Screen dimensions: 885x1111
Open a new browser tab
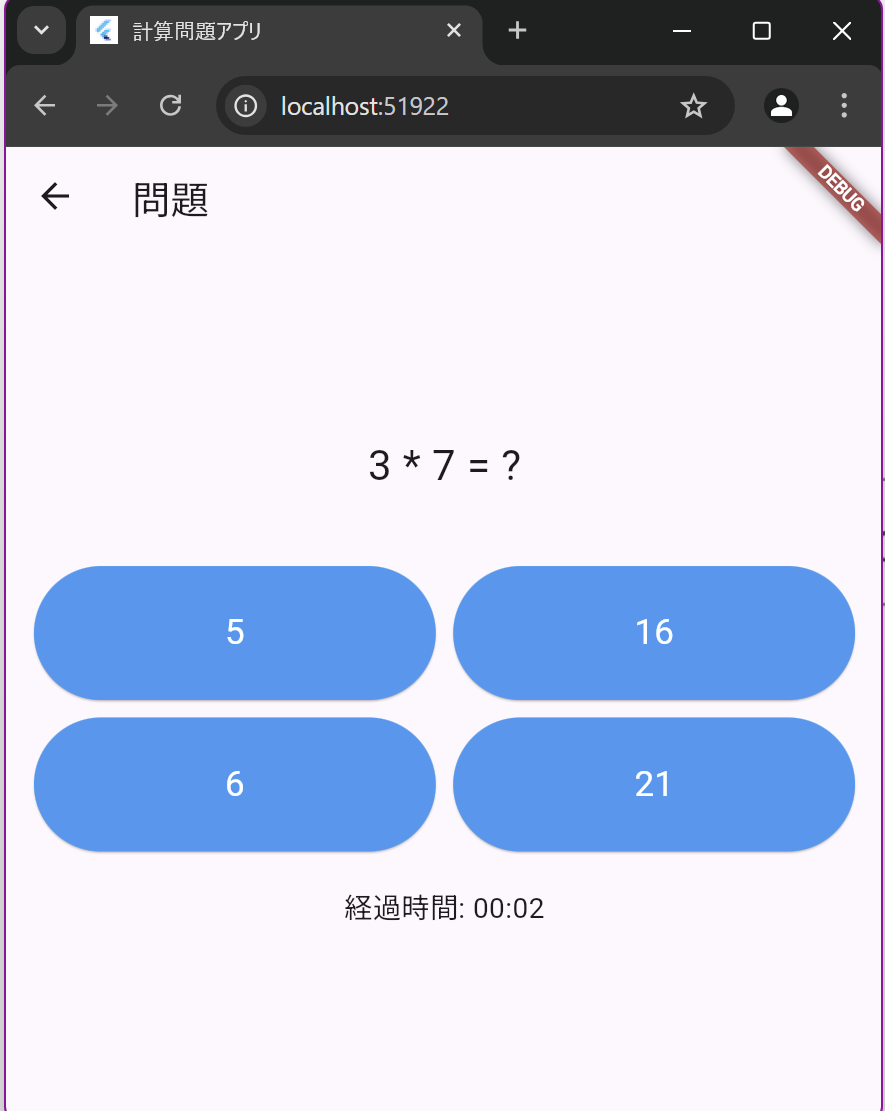click(517, 31)
